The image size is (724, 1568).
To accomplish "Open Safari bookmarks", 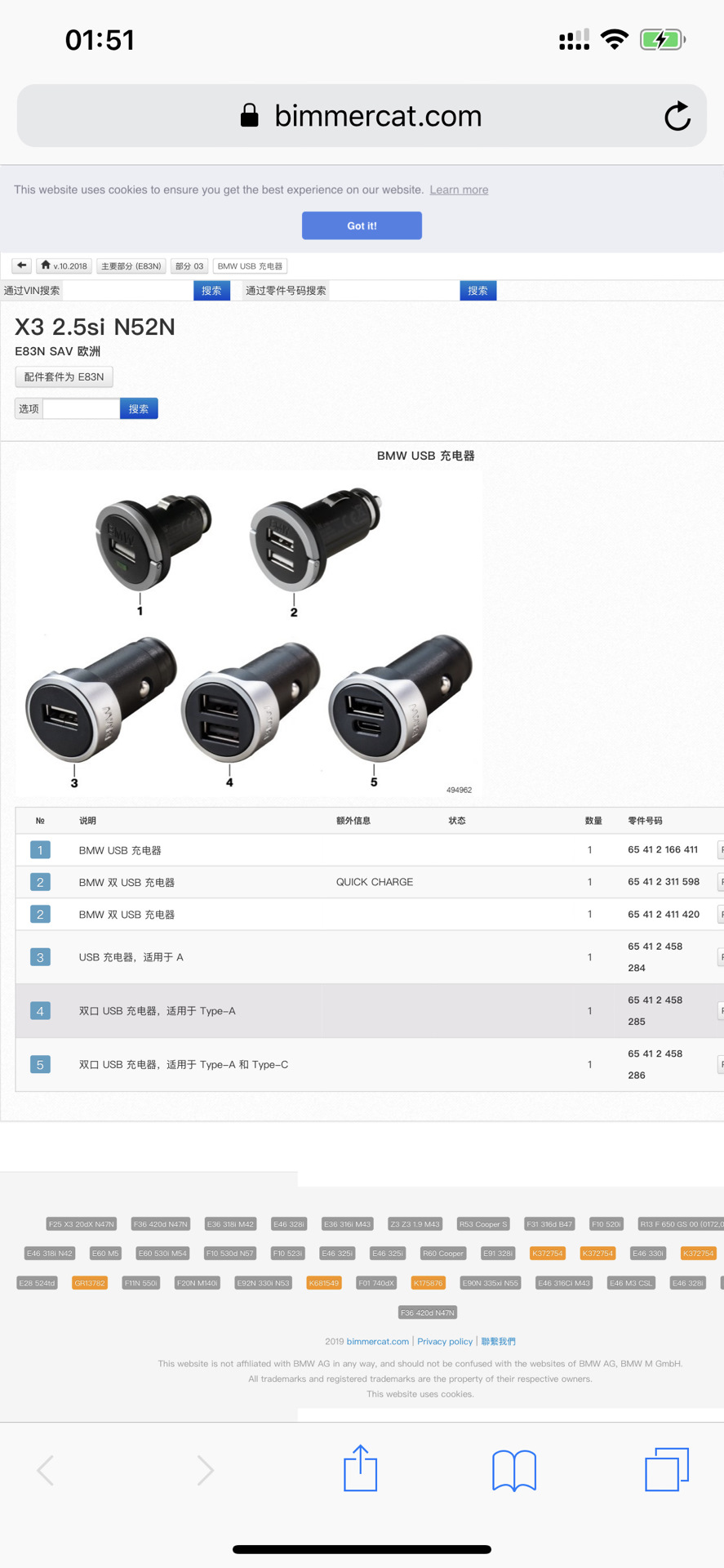I will pos(514,1469).
